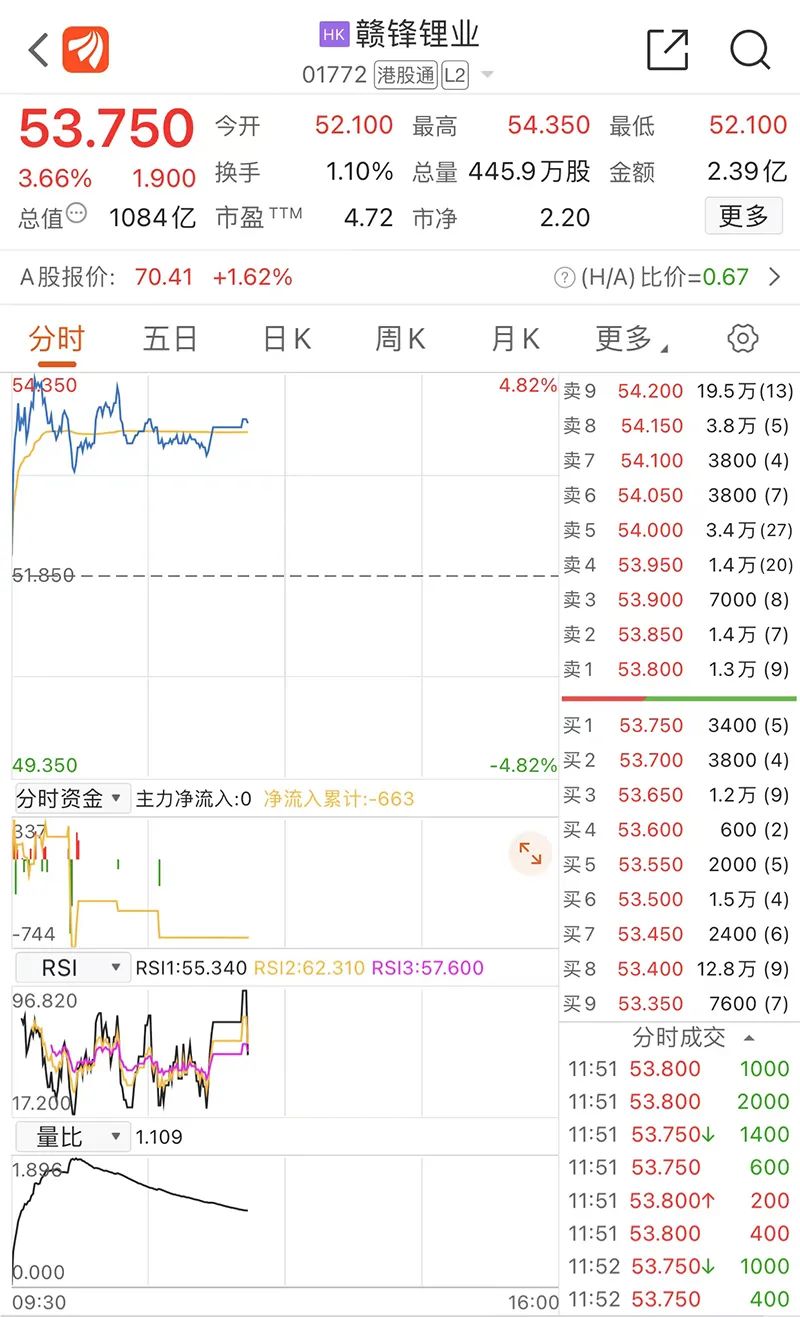Tap the 更多 button for more quote data
Screen dimensions: 800x1317
point(743,215)
